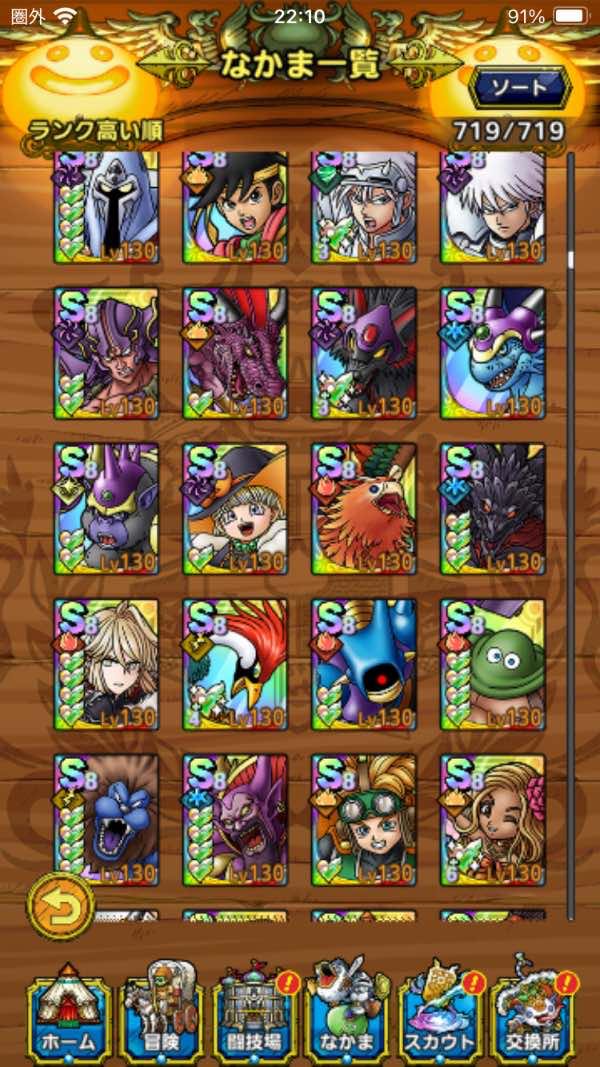Go to the 交換所 tab
The height and width of the screenshot is (1067, 600).
click(533, 1011)
